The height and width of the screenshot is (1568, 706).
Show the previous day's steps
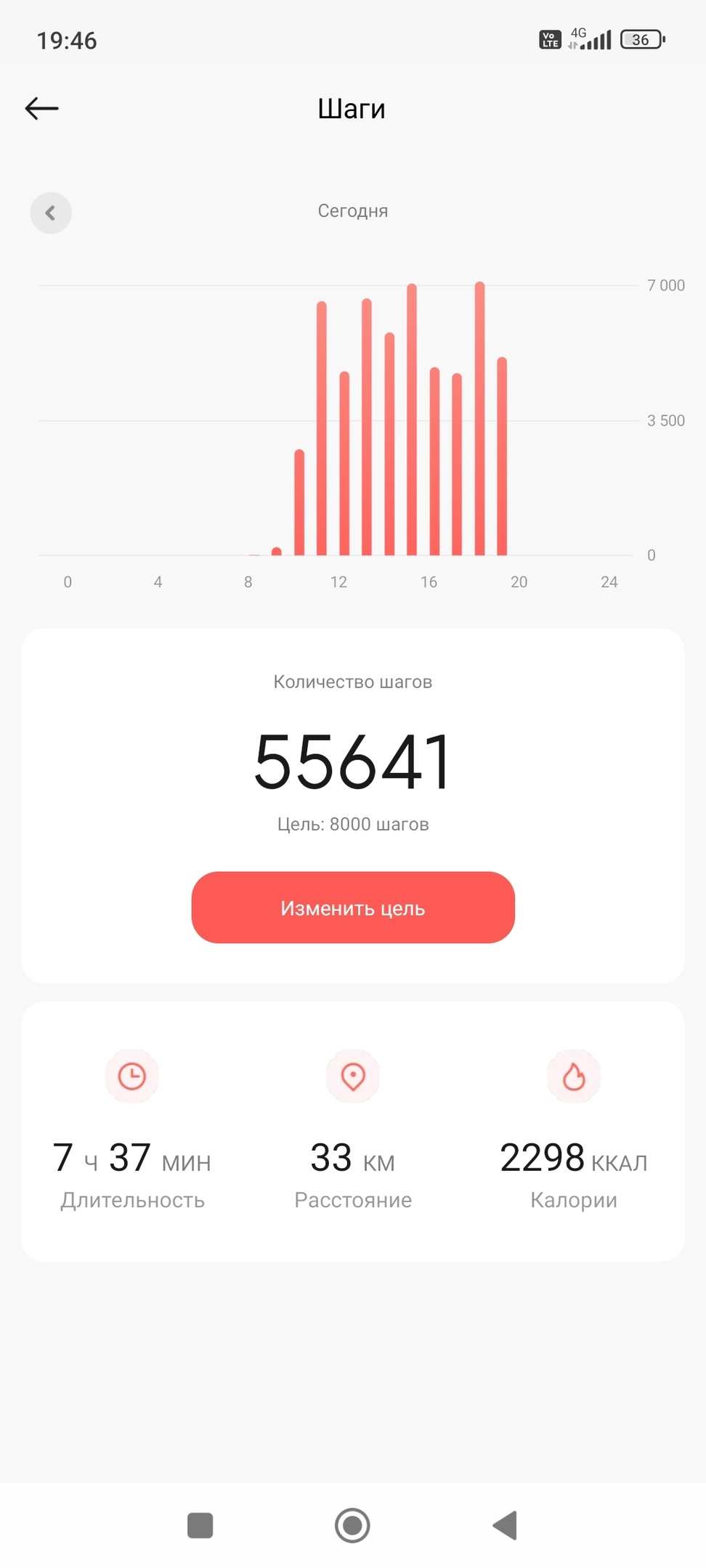coord(51,213)
